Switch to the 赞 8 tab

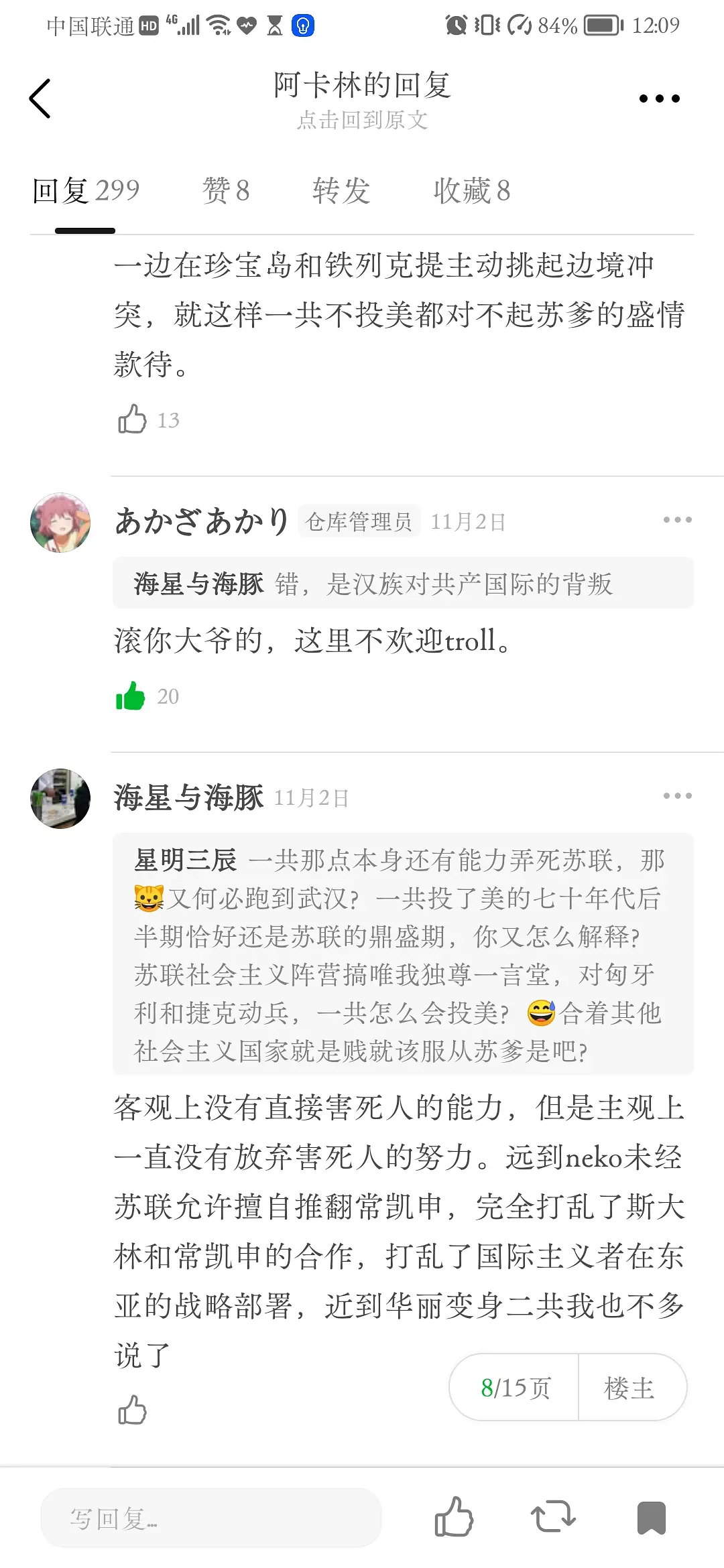tap(226, 191)
